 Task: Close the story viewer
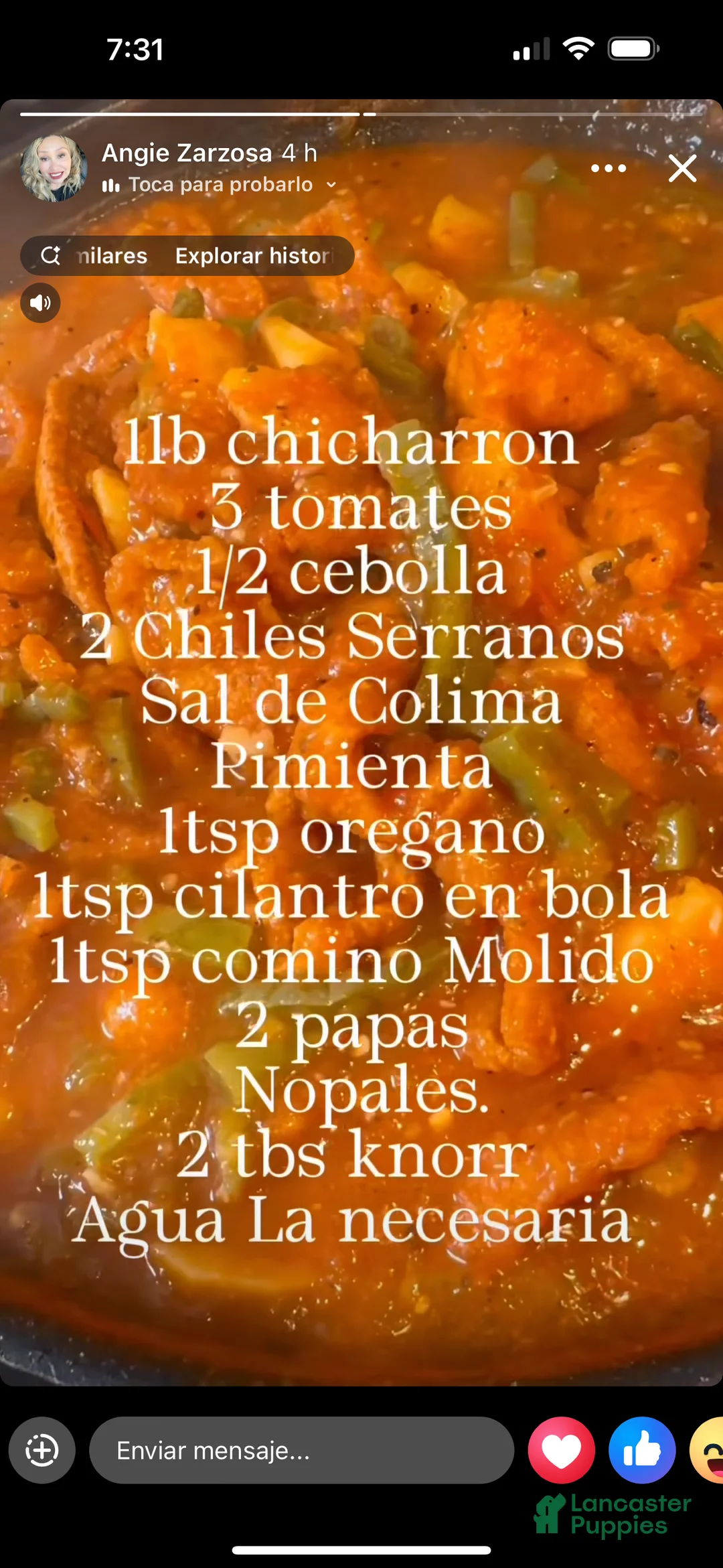682,168
